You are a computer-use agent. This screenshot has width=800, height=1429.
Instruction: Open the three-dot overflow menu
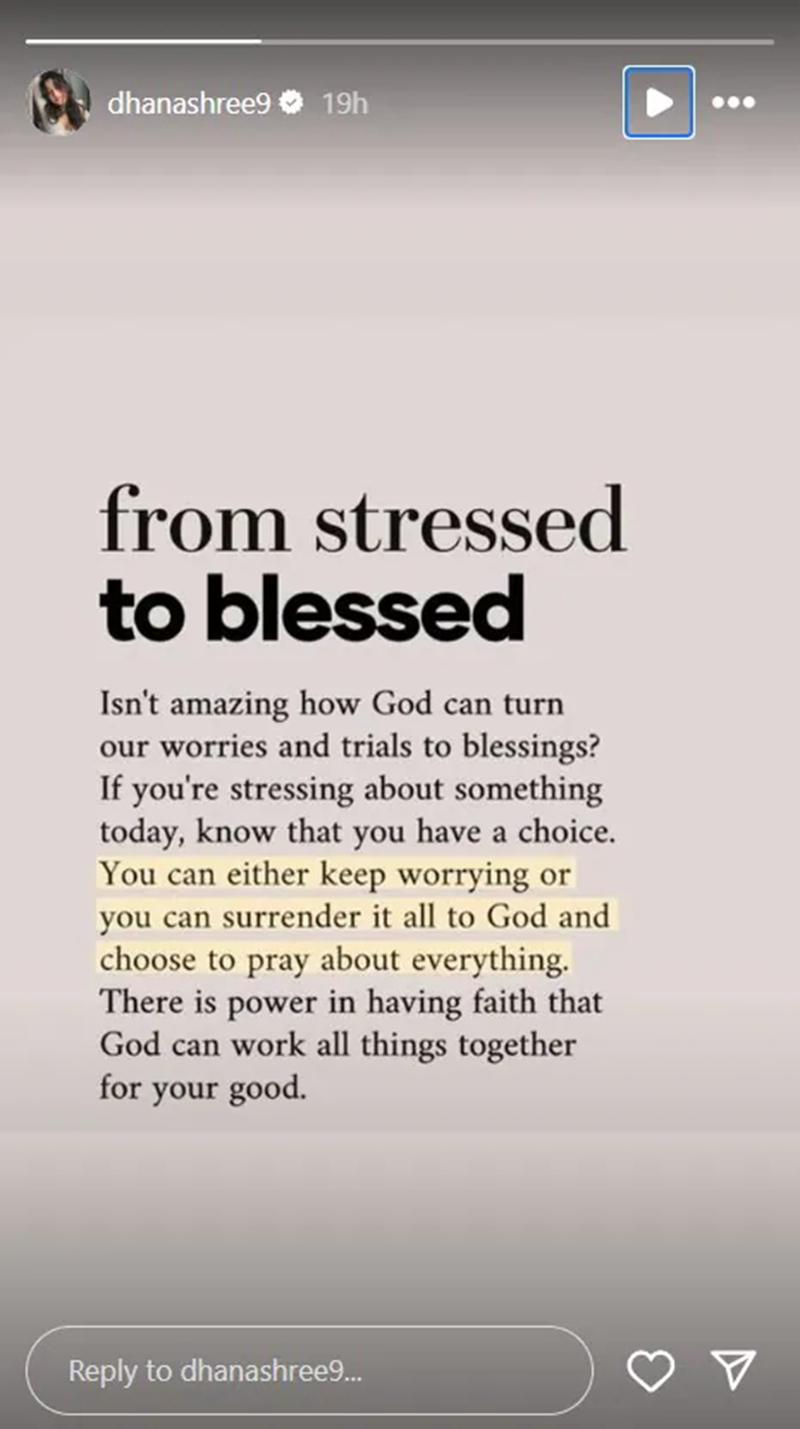coord(733,102)
